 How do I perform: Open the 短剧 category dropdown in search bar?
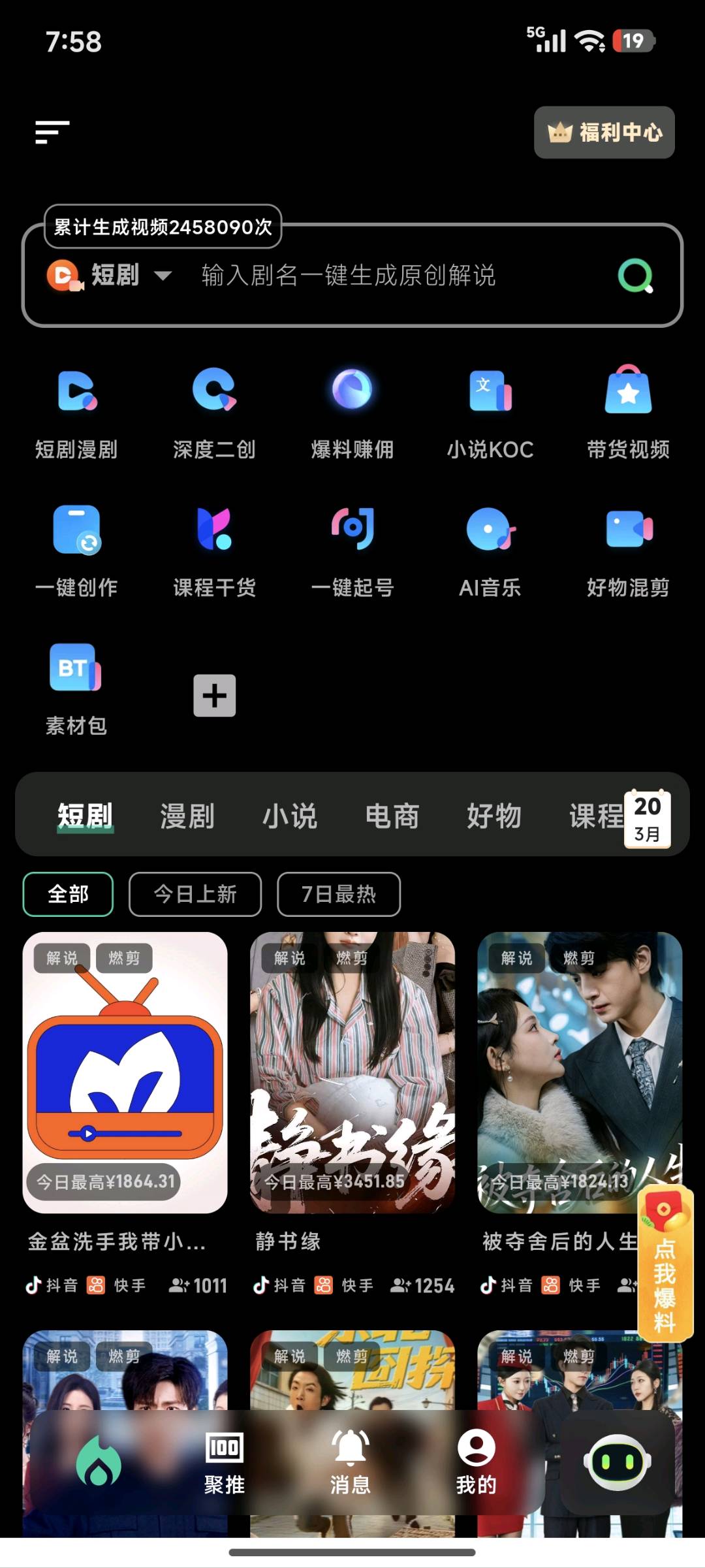tap(111, 276)
